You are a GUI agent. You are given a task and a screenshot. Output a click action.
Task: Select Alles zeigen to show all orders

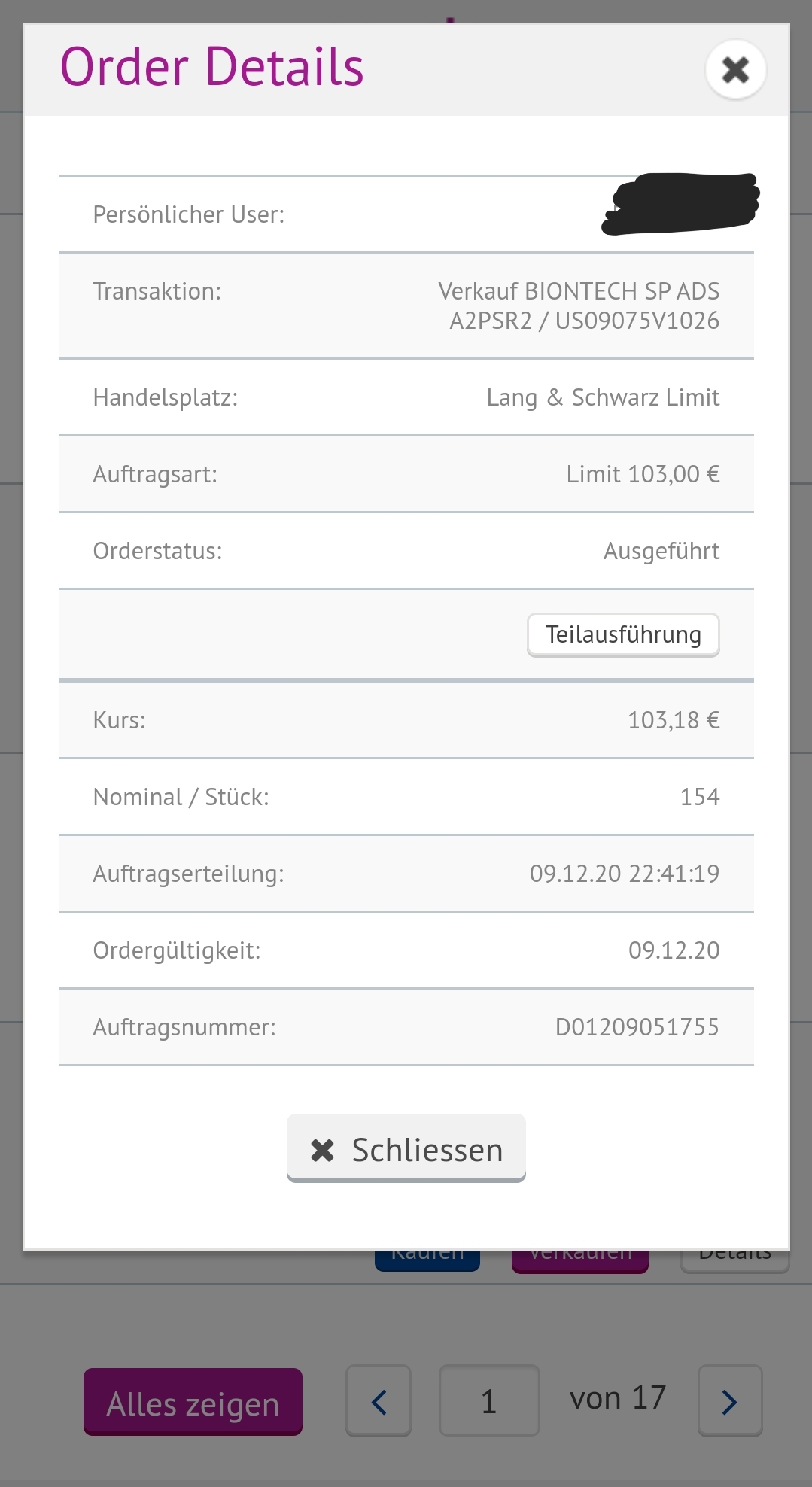[192, 1401]
